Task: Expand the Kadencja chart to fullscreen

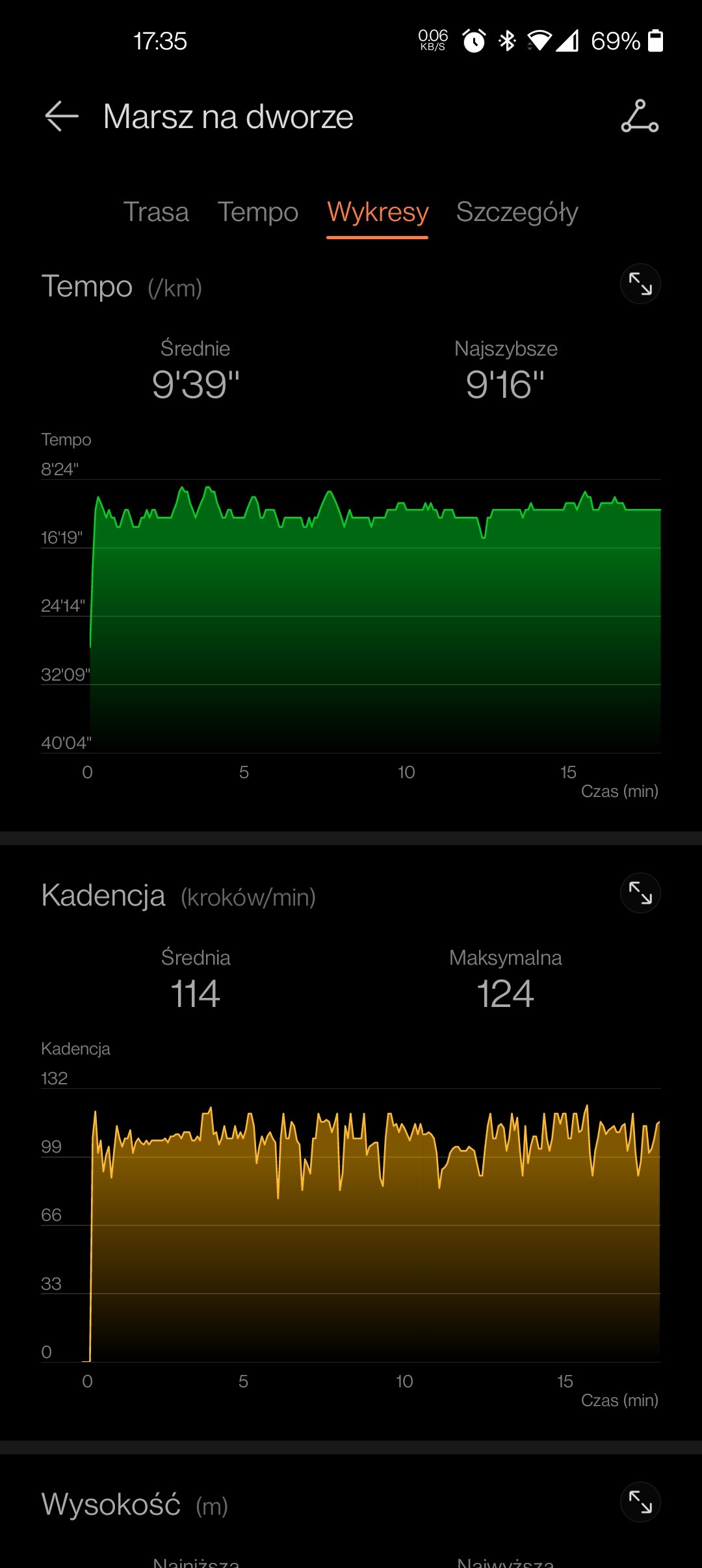Action: (x=640, y=893)
